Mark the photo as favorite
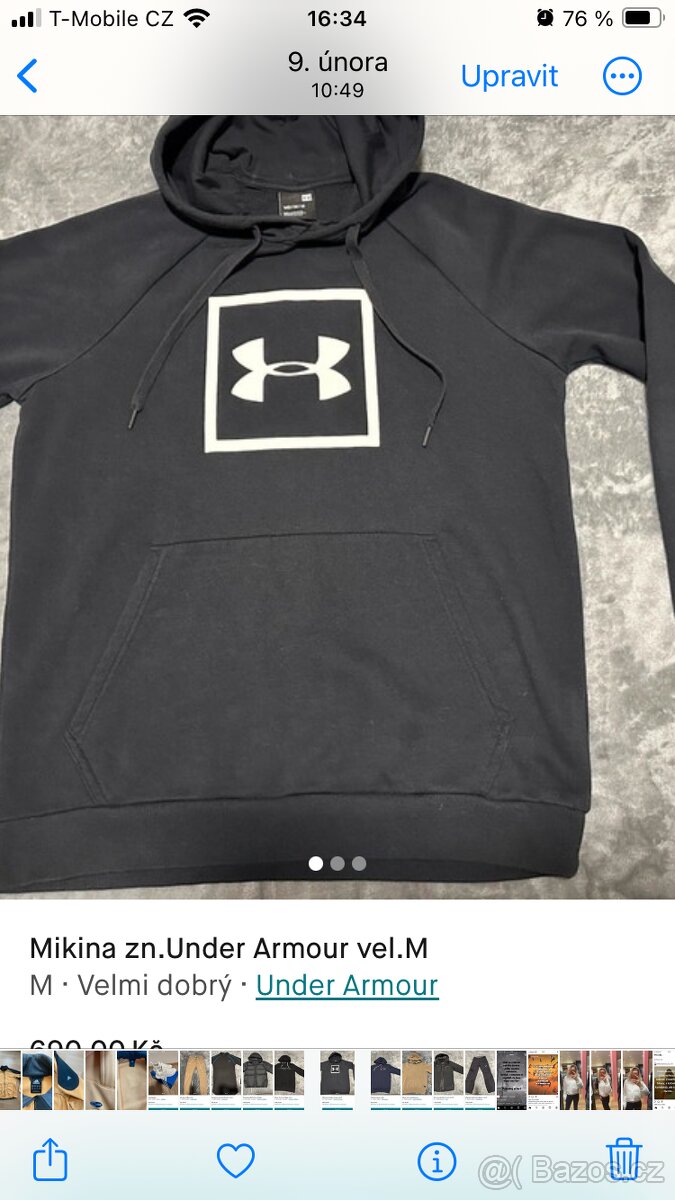This screenshot has width=675, height=1200. (x=236, y=1161)
